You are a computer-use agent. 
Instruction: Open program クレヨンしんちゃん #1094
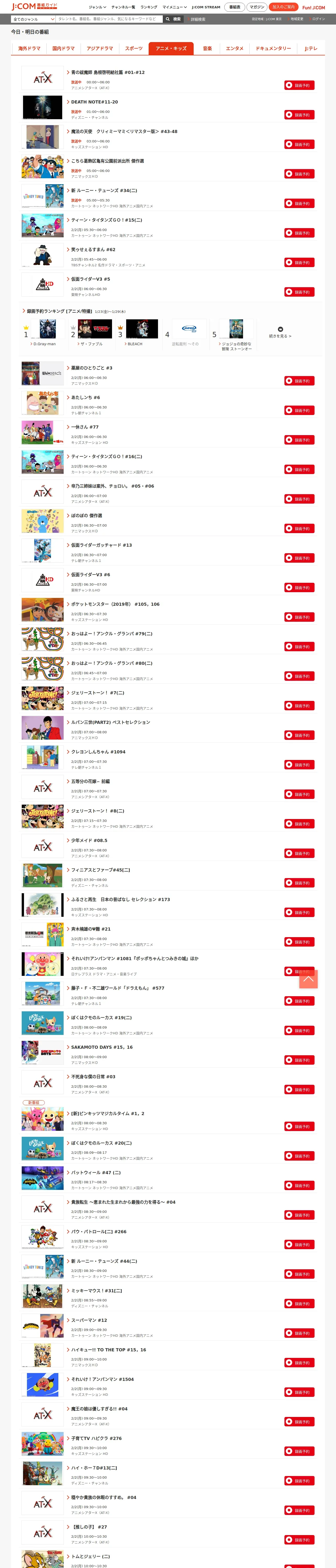point(98,752)
